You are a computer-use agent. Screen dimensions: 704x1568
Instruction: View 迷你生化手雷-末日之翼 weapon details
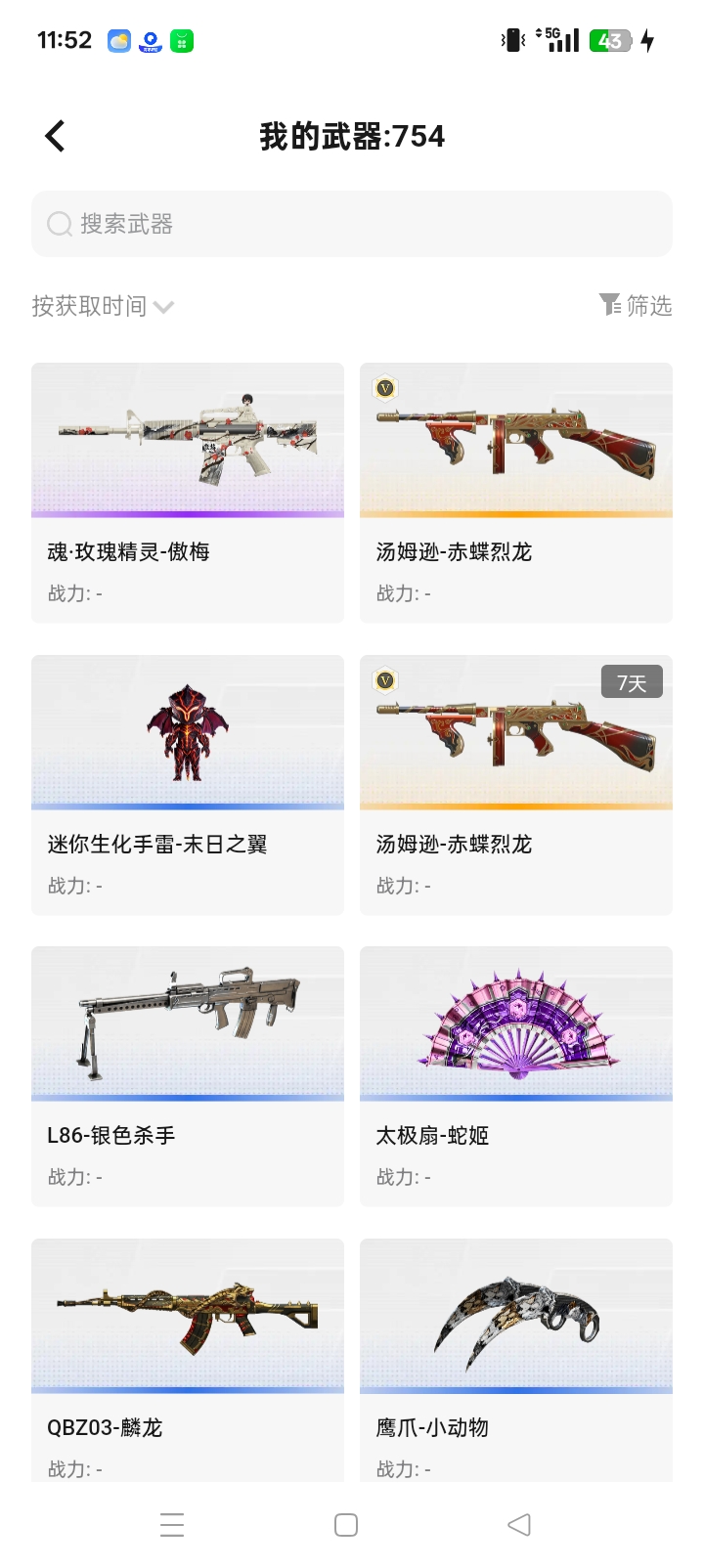[x=188, y=785]
